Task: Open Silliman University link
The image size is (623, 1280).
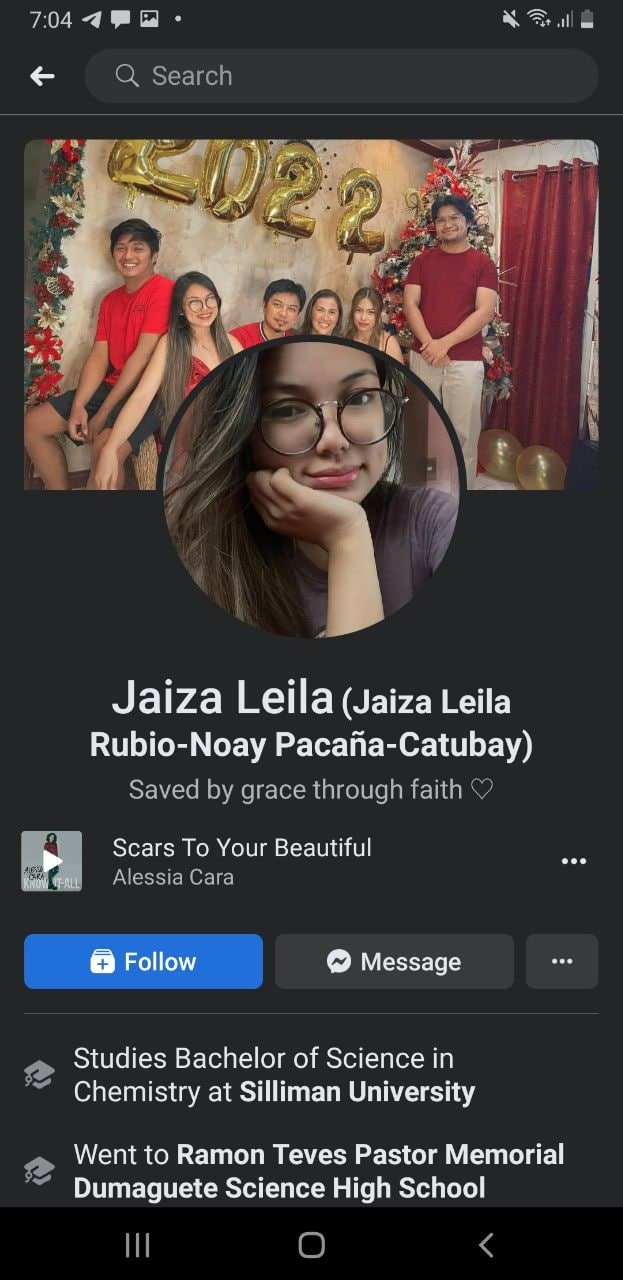Action: (357, 1091)
